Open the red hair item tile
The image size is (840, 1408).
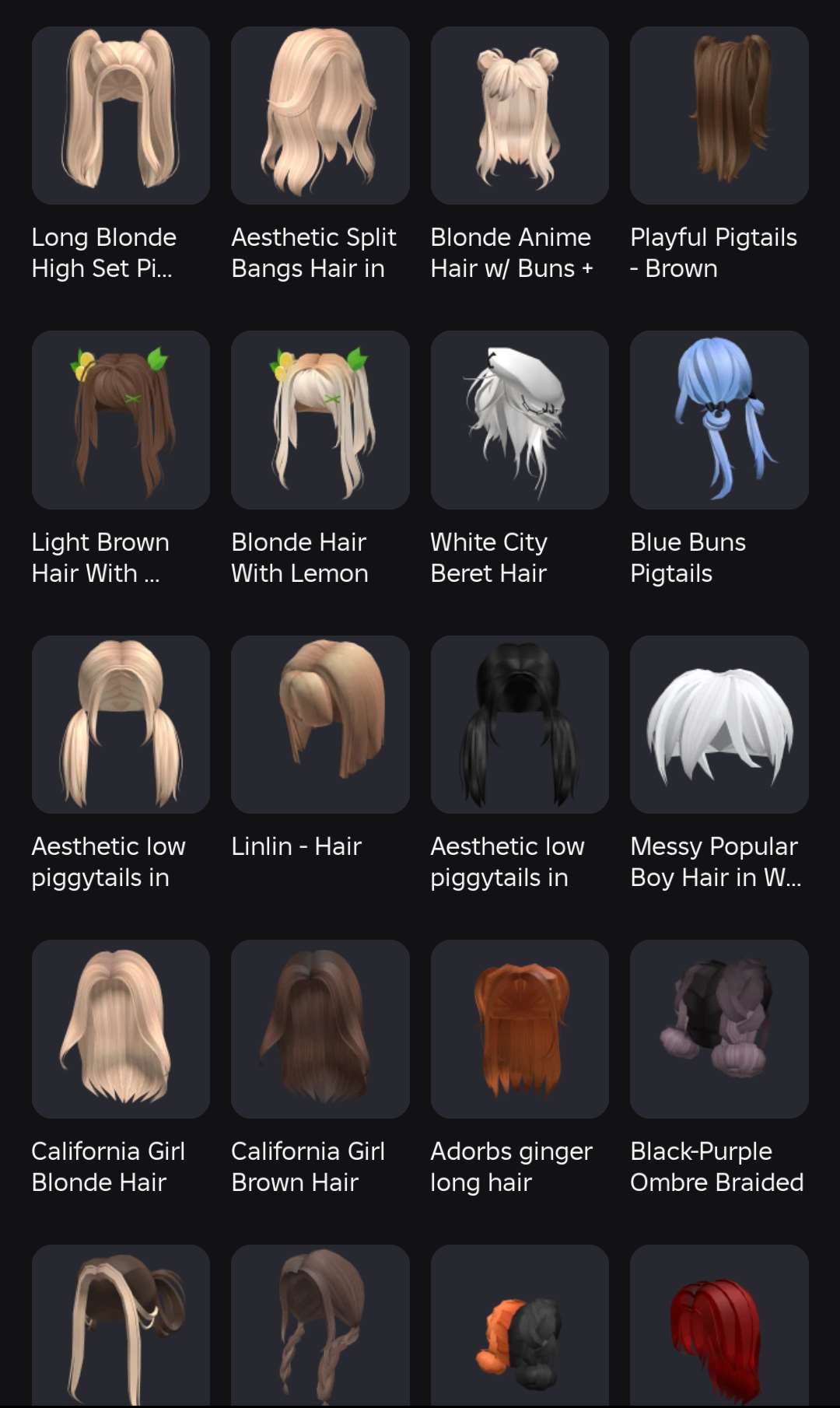(x=719, y=1326)
